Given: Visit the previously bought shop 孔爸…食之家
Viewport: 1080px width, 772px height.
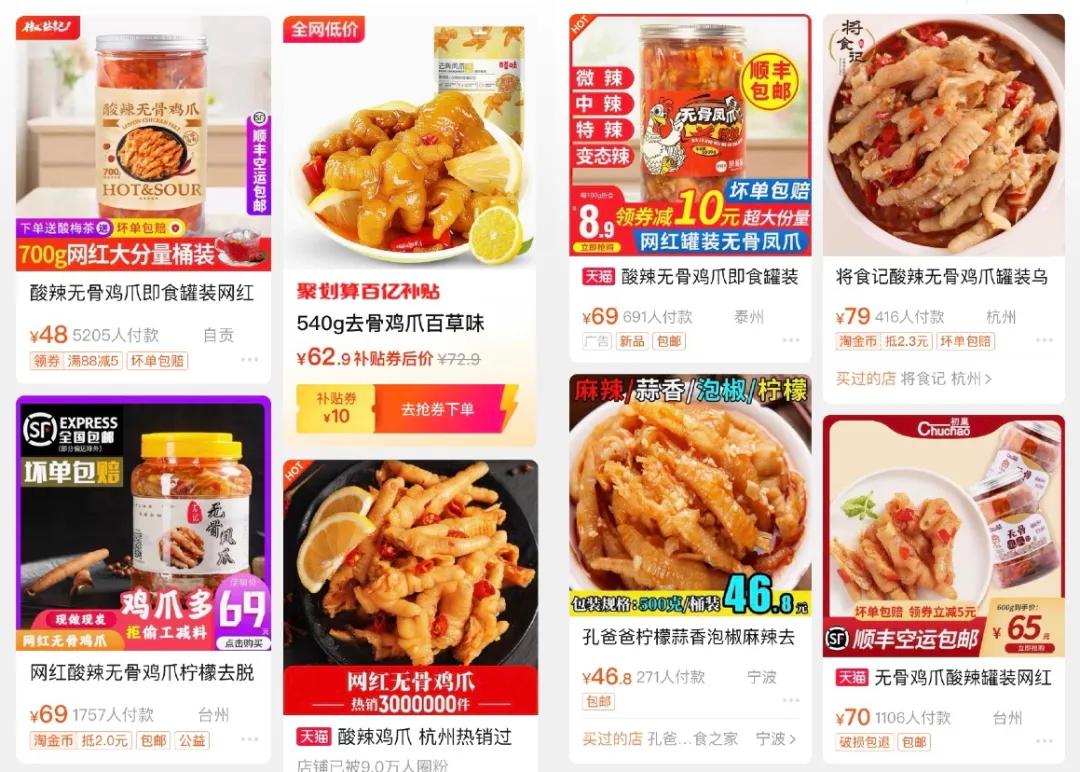Looking at the screenshot, I should coord(689,739).
